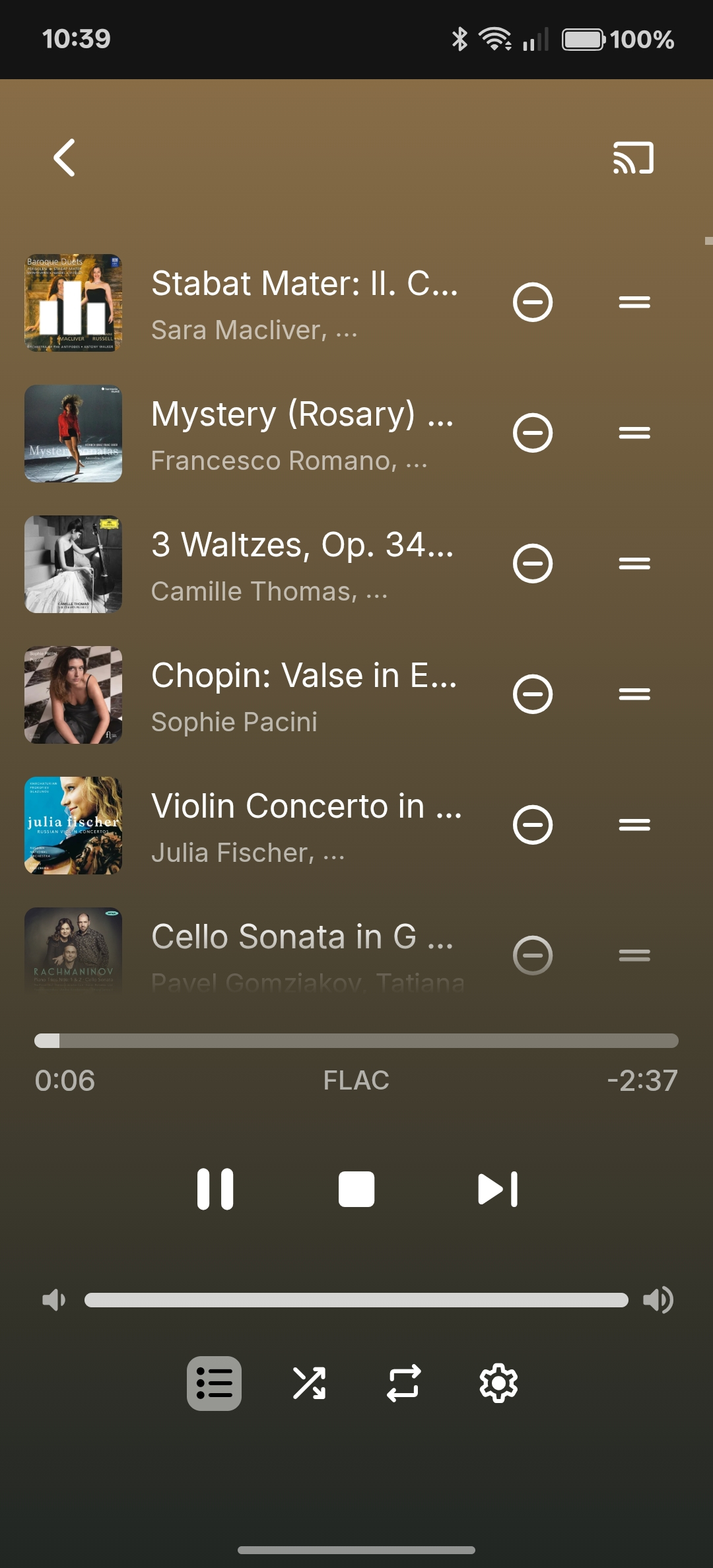Image resolution: width=713 pixels, height=1568 pixels.
Task: Stop playback with the square button
Action: 356,1189
